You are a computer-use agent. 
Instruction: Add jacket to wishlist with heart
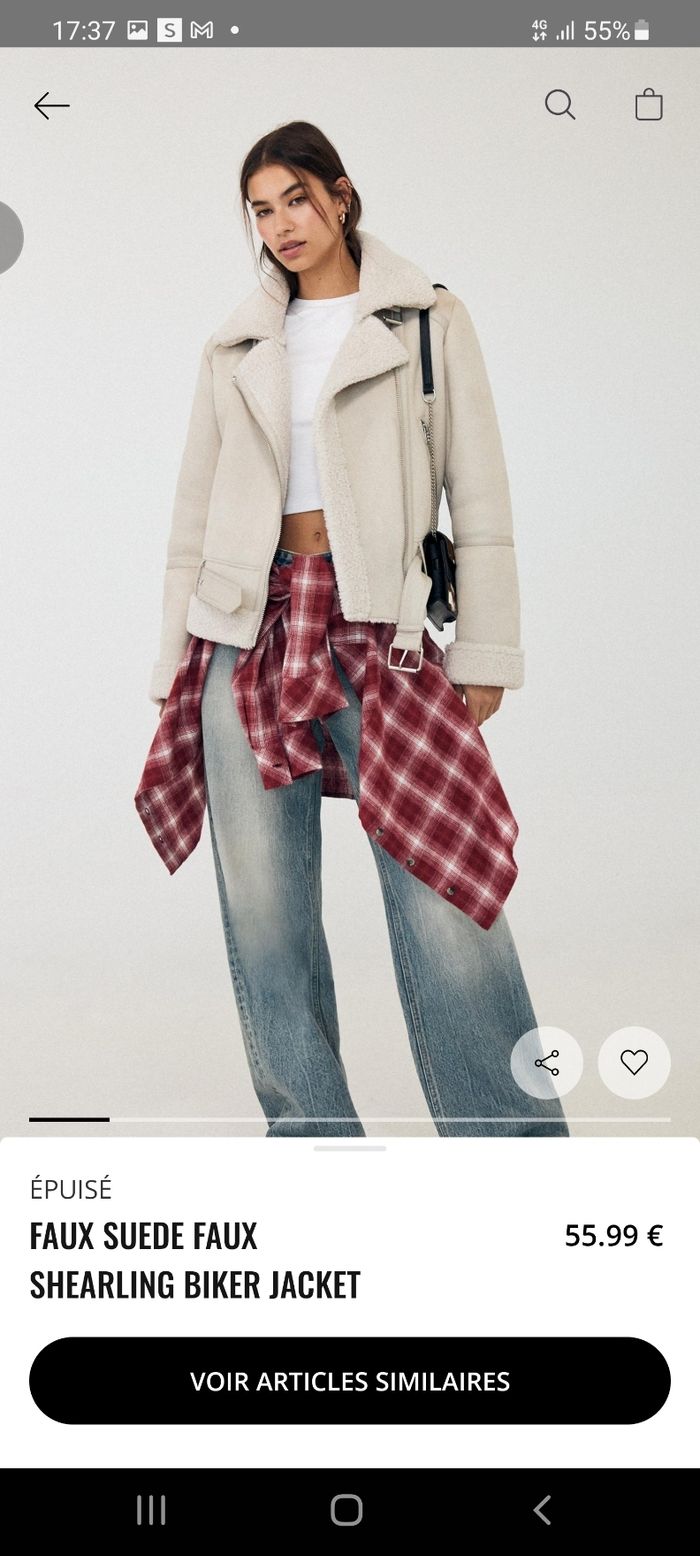click(x=634, y=1063)
